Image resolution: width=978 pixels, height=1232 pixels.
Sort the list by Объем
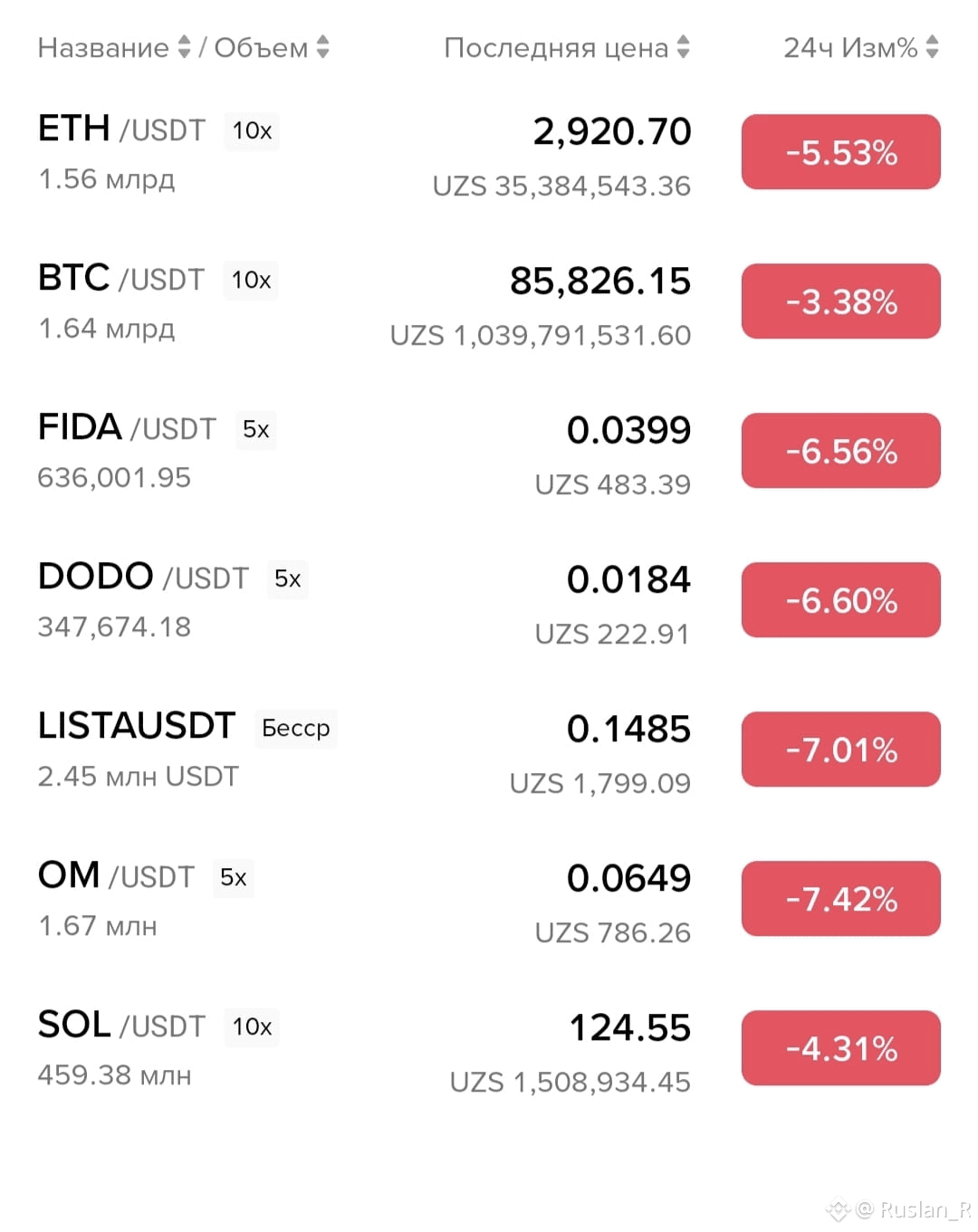tap(272, 47)
